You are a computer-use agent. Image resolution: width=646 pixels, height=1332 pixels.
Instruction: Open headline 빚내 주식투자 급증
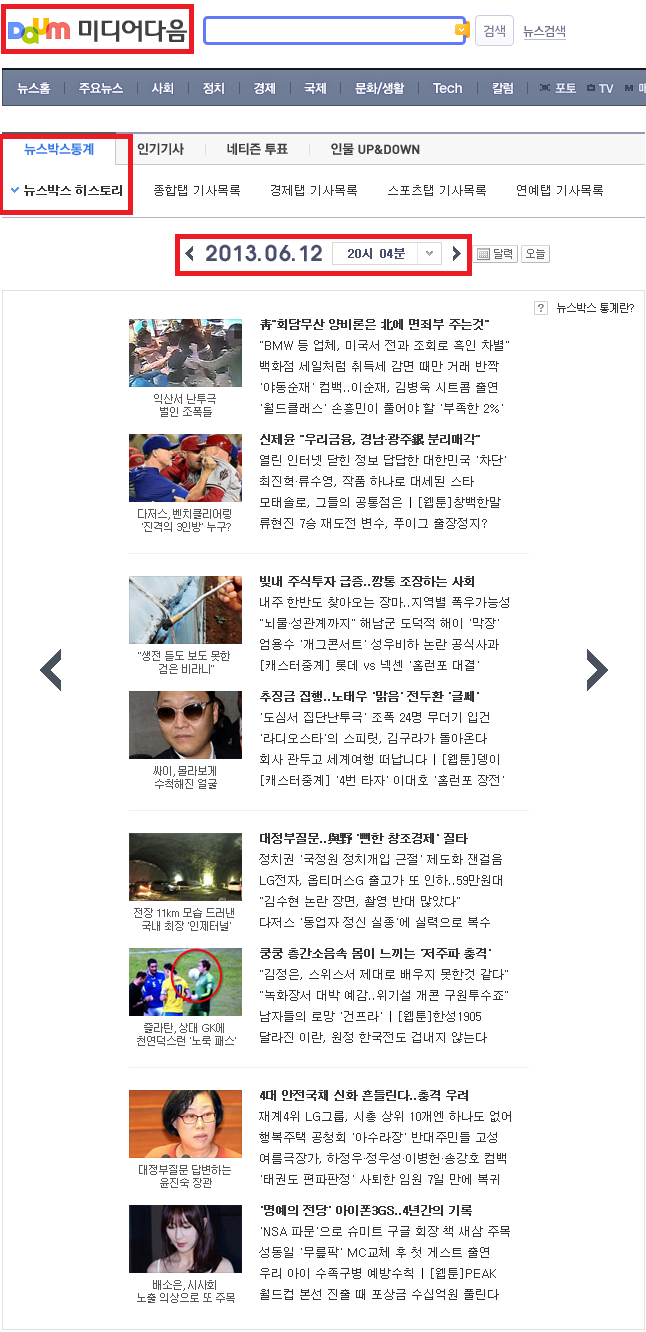(x=367, y=581)
